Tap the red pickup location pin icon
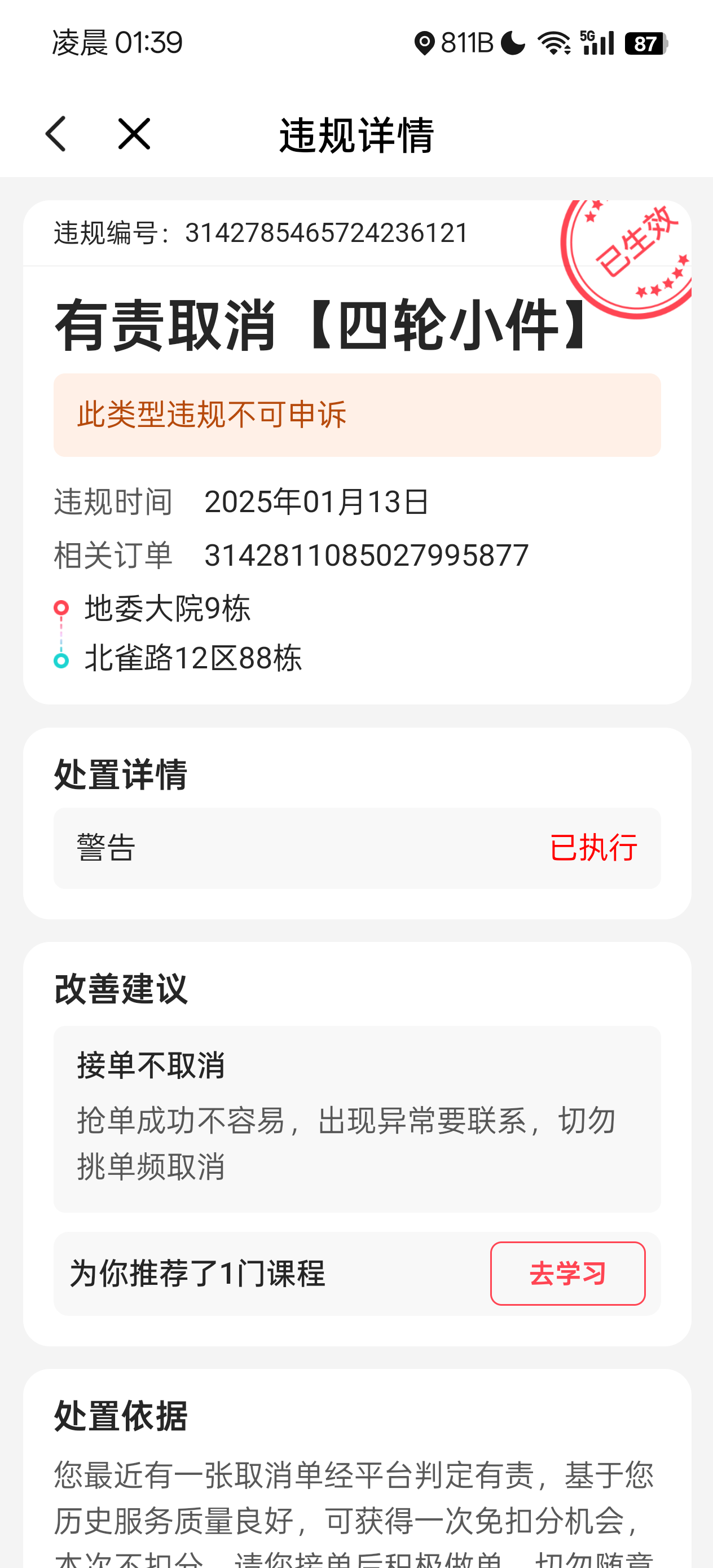The image size is (713, 1568). point(61,607)
